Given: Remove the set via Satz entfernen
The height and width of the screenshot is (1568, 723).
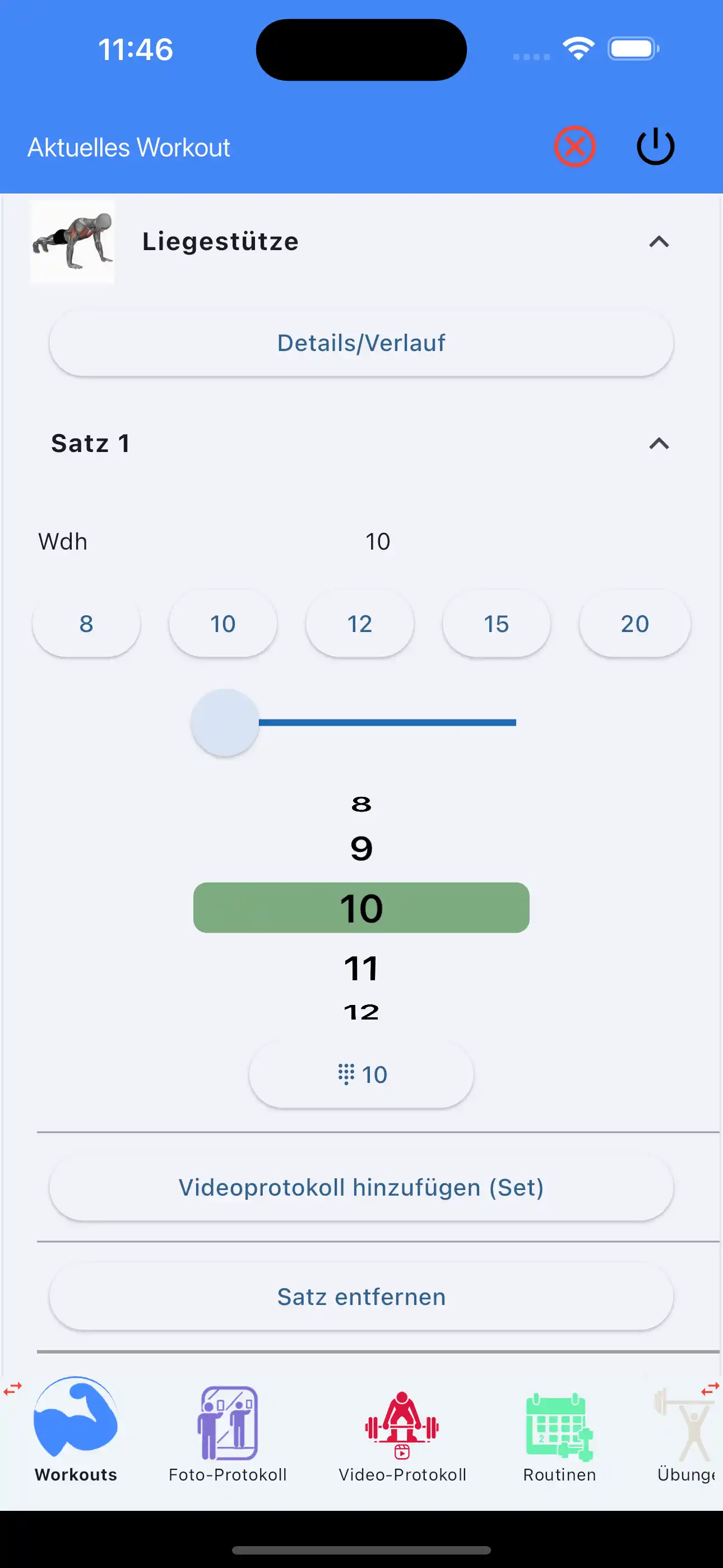Looking at the screenshot, I should 361,1297.
